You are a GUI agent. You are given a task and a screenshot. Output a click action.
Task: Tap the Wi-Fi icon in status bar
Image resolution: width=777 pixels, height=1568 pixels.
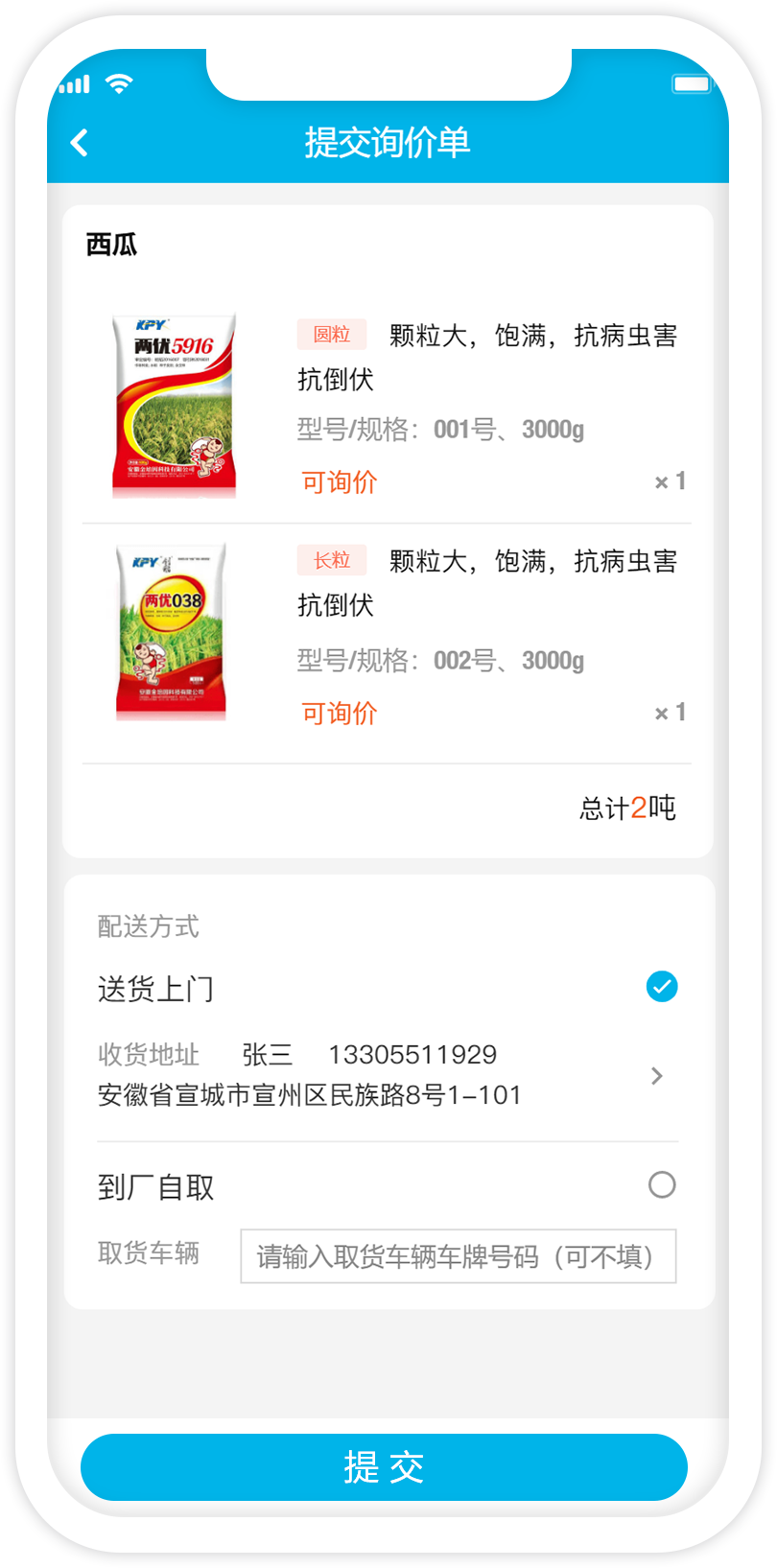[117, 83]
